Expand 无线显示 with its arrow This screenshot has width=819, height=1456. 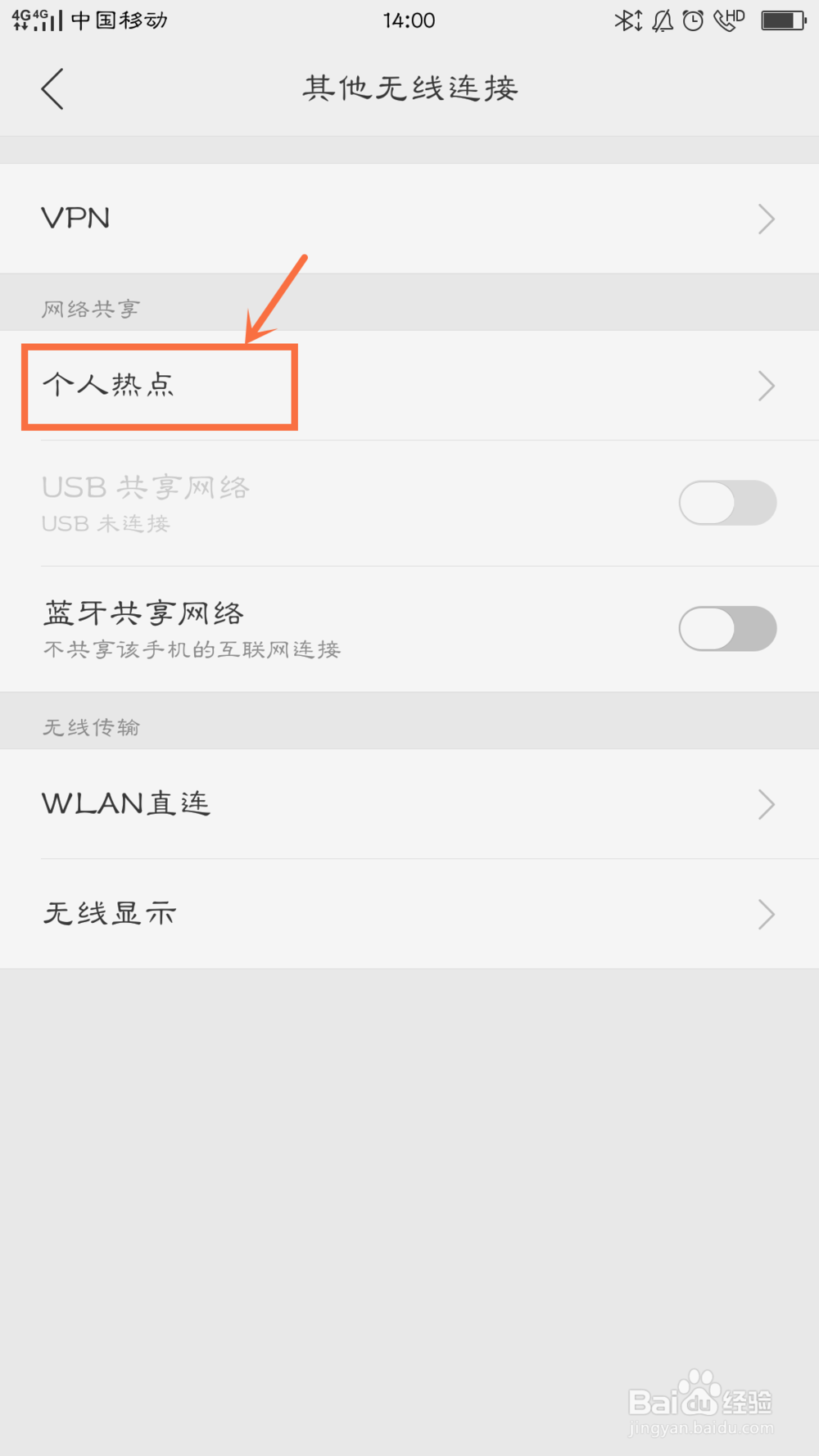pos(767,913)
